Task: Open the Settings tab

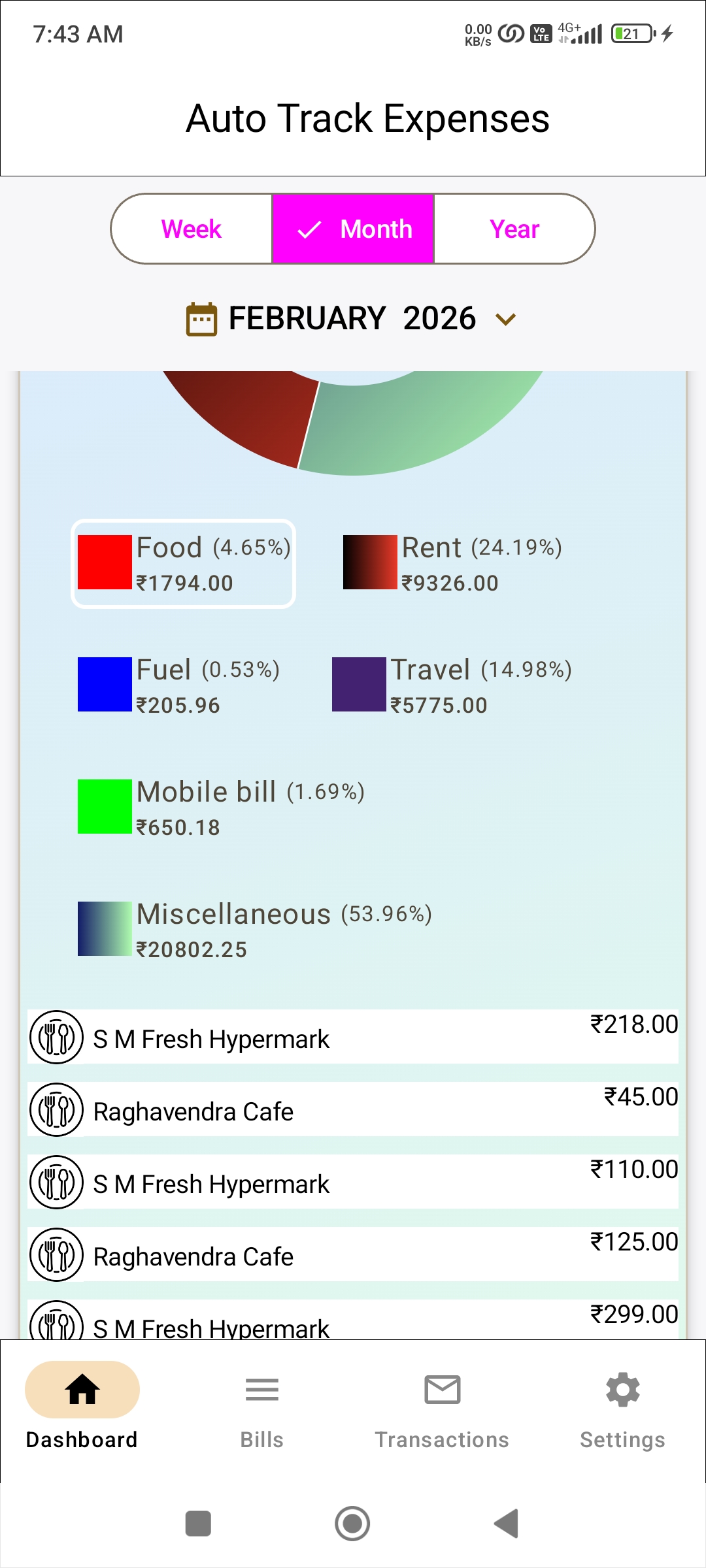Action: tap(622, 1405)
